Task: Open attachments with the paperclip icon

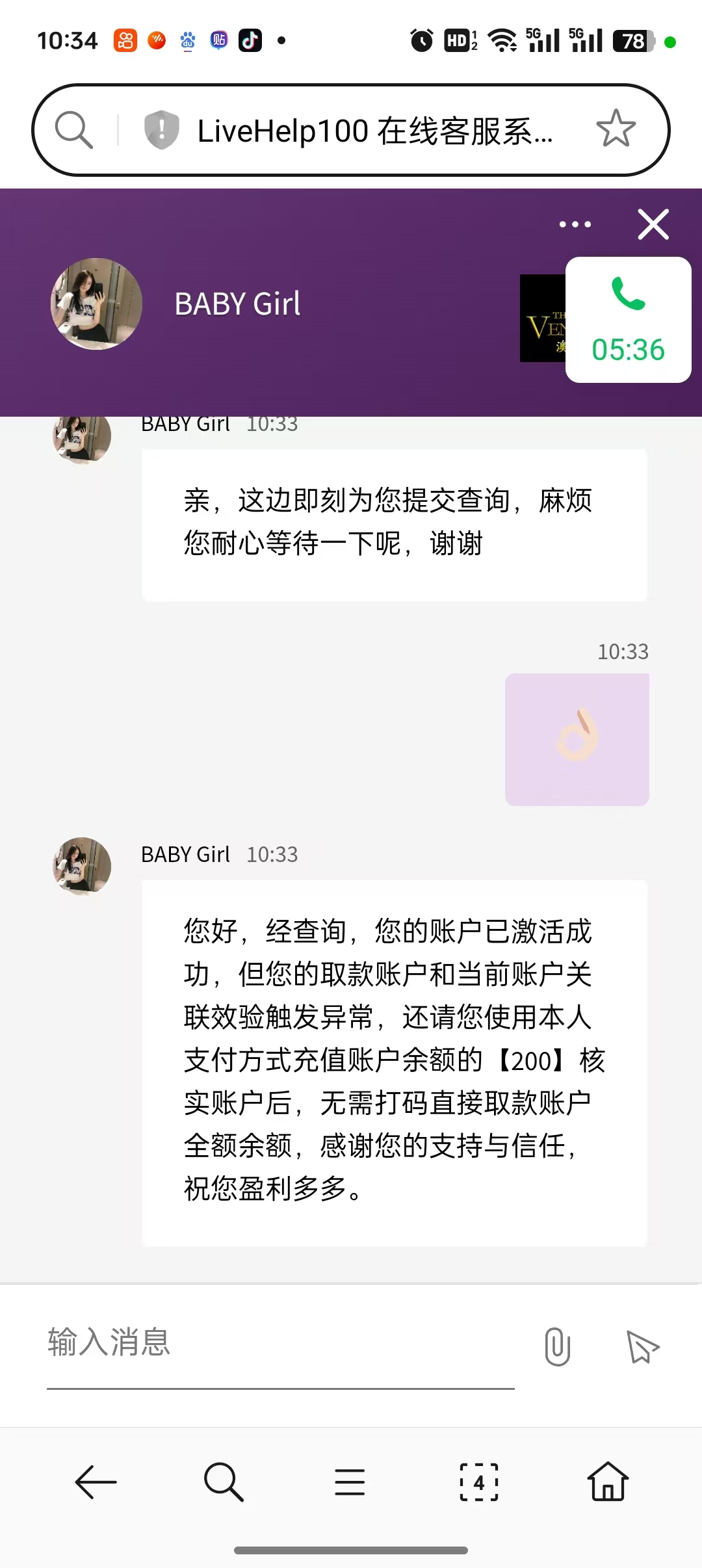Action: tap(556, 1344)
